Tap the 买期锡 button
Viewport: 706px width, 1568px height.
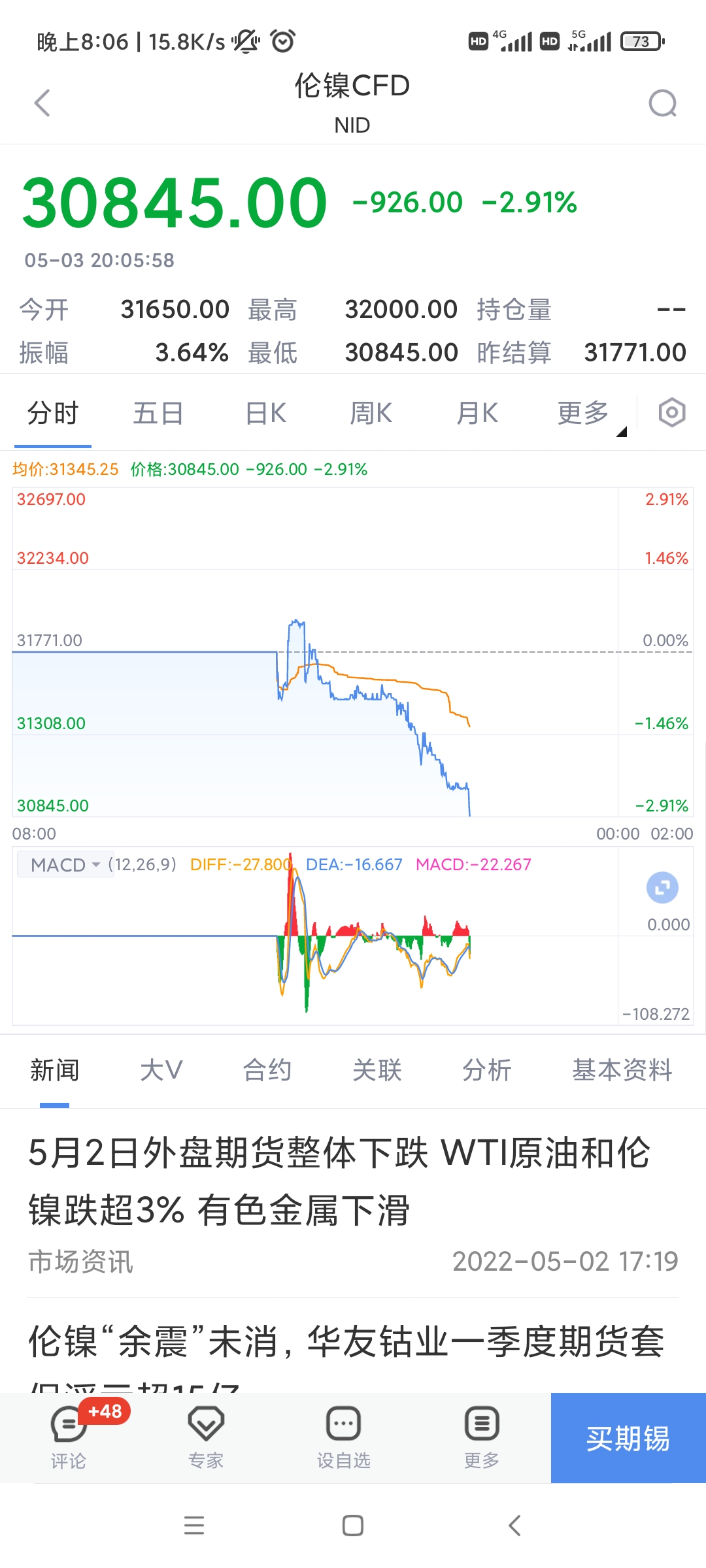628,1438
